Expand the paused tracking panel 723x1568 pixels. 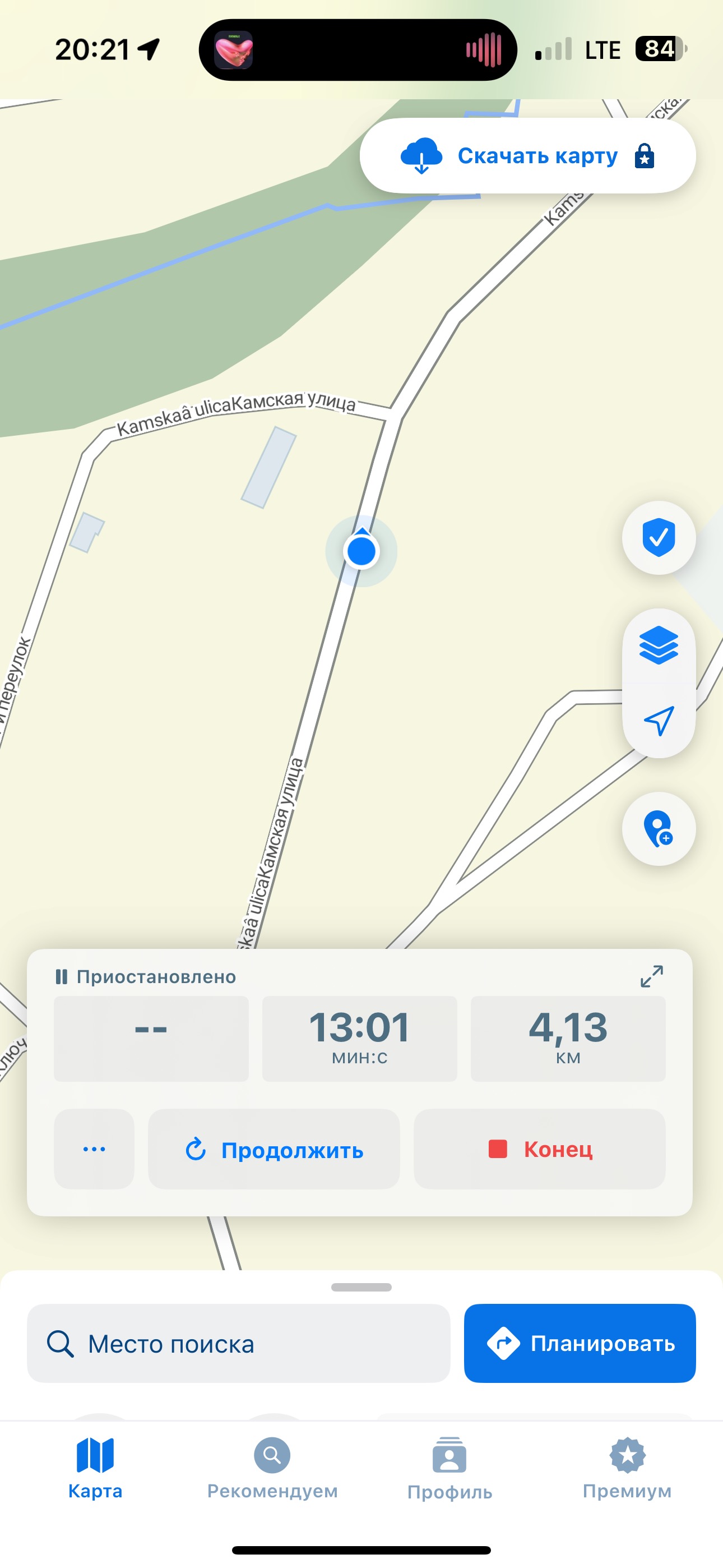[x=651, y=976]
